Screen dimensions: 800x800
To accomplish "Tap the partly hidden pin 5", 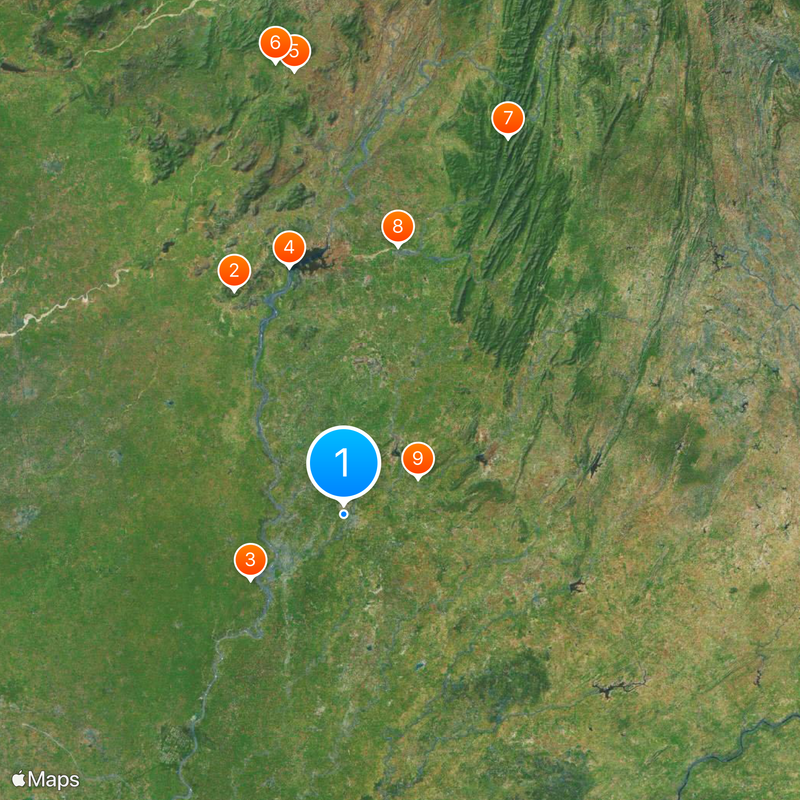I will pos(301,52).
